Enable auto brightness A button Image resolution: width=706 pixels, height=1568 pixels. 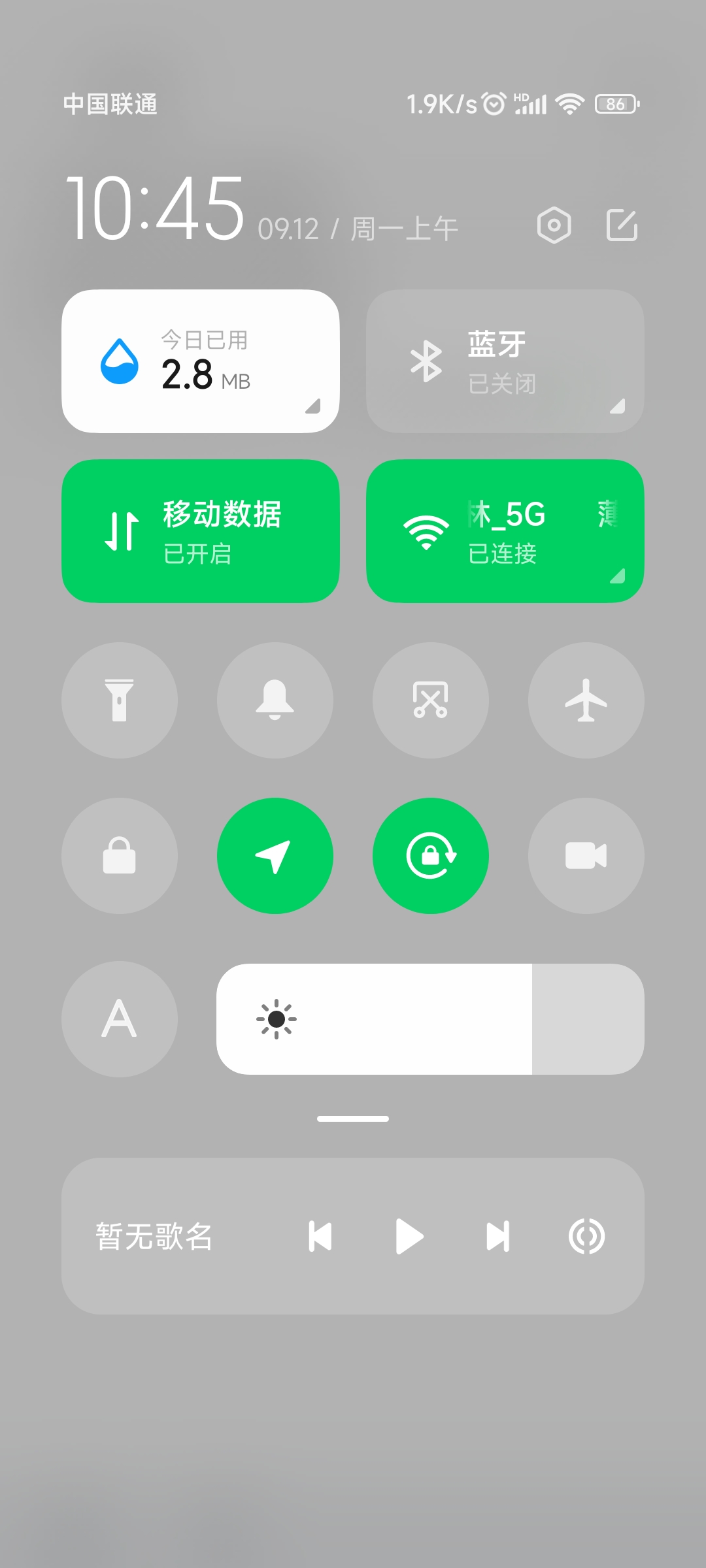pyautogui.click(x=120, y=1019)
